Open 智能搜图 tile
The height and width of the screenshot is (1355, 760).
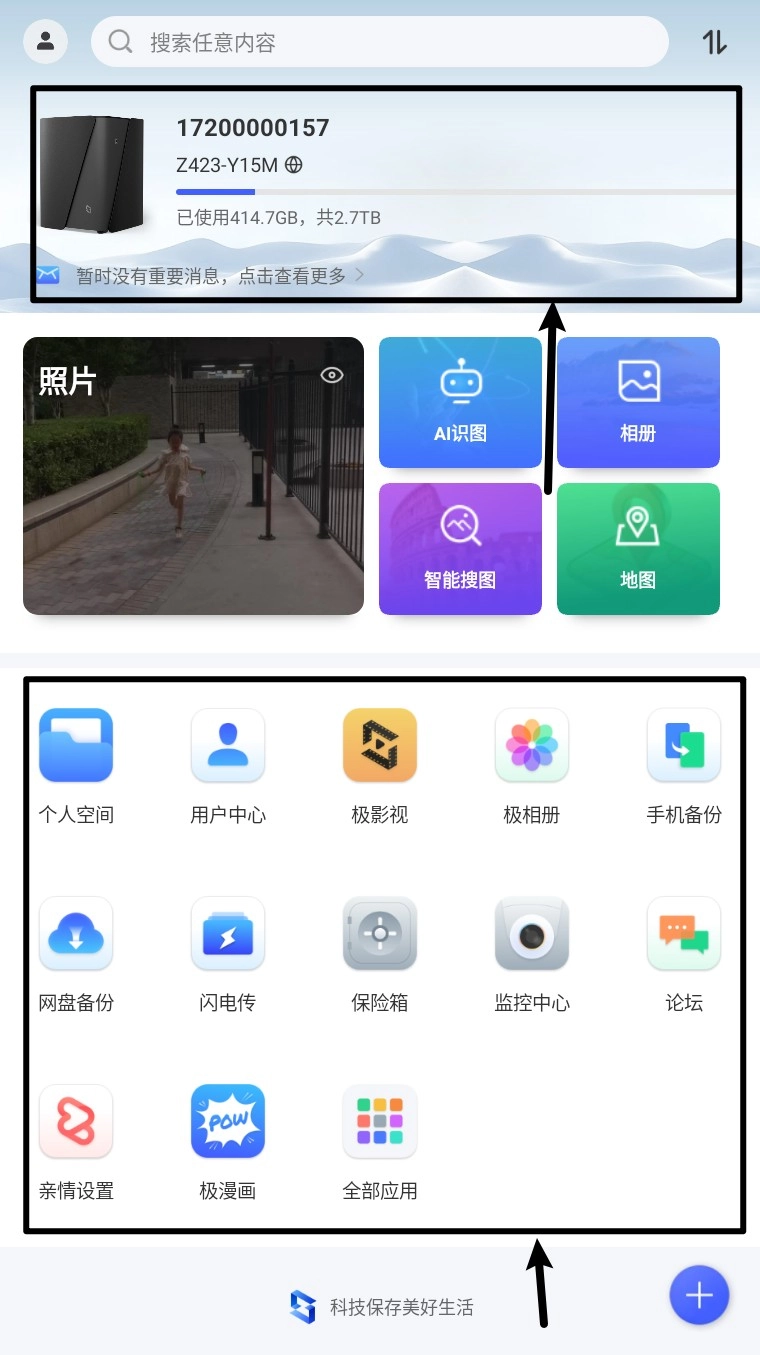(x=460, y=548)
